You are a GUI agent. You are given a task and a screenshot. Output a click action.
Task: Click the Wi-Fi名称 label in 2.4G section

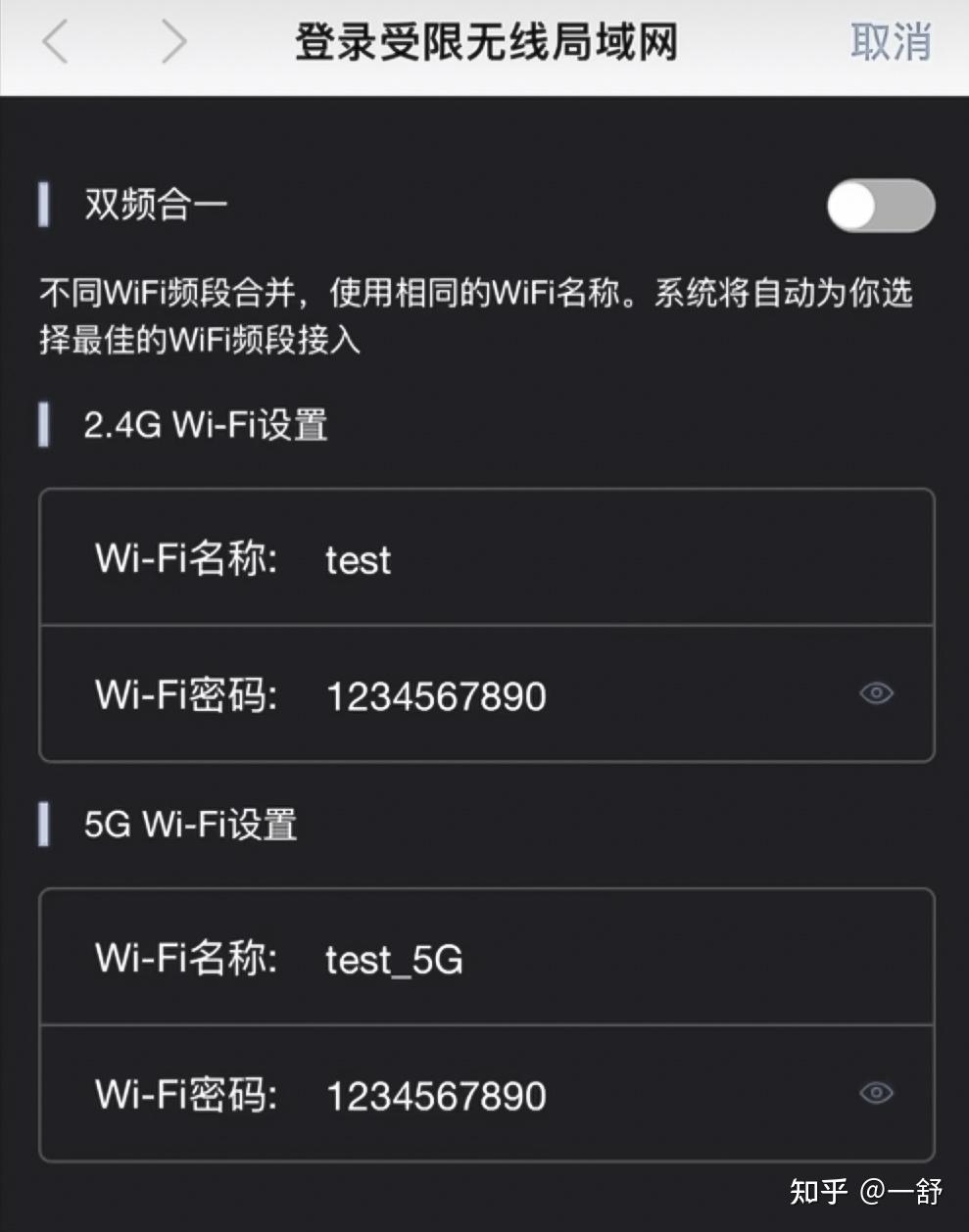click(186, 558)
